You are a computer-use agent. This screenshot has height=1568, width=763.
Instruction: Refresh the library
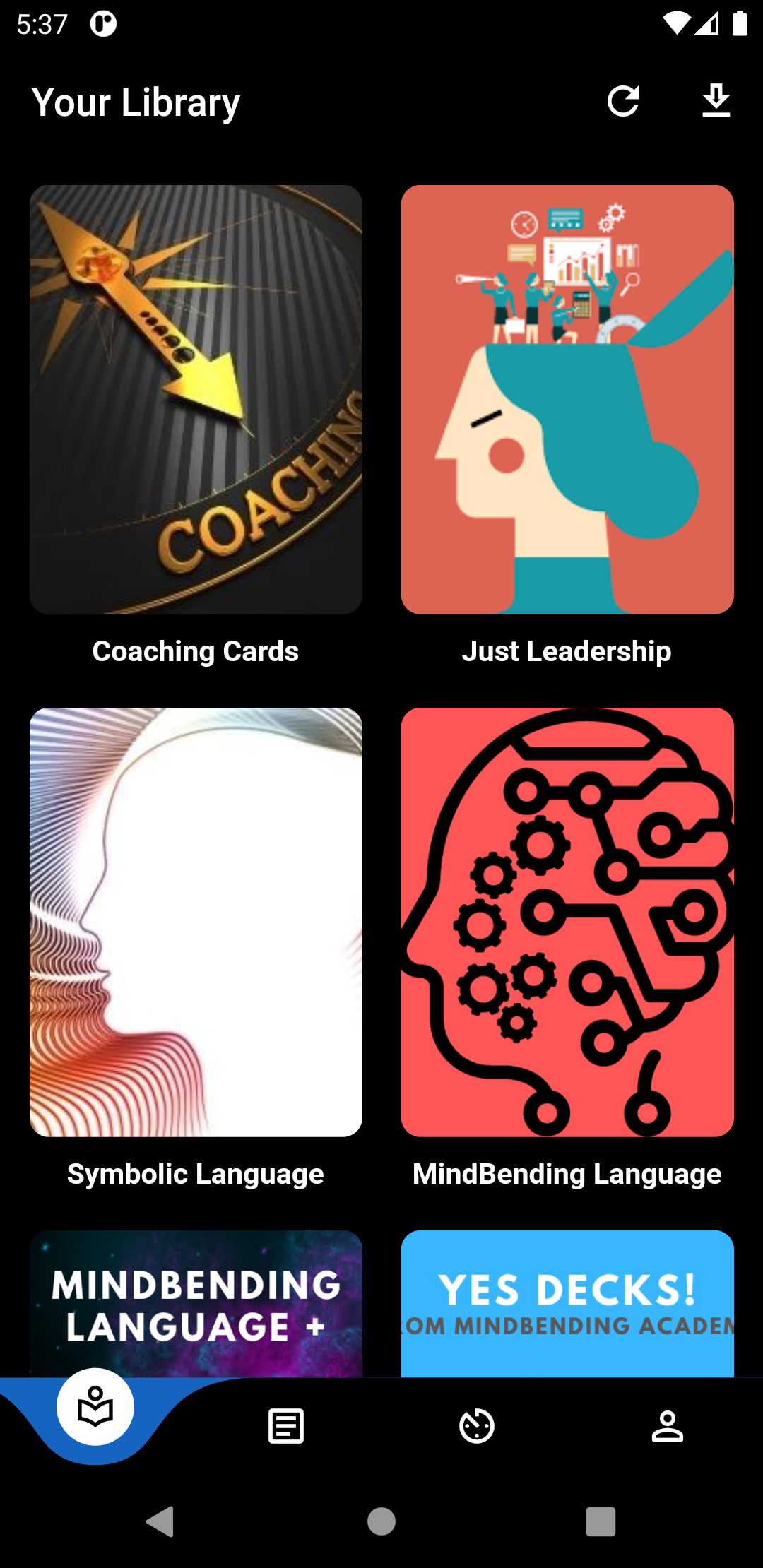point(622,101)
